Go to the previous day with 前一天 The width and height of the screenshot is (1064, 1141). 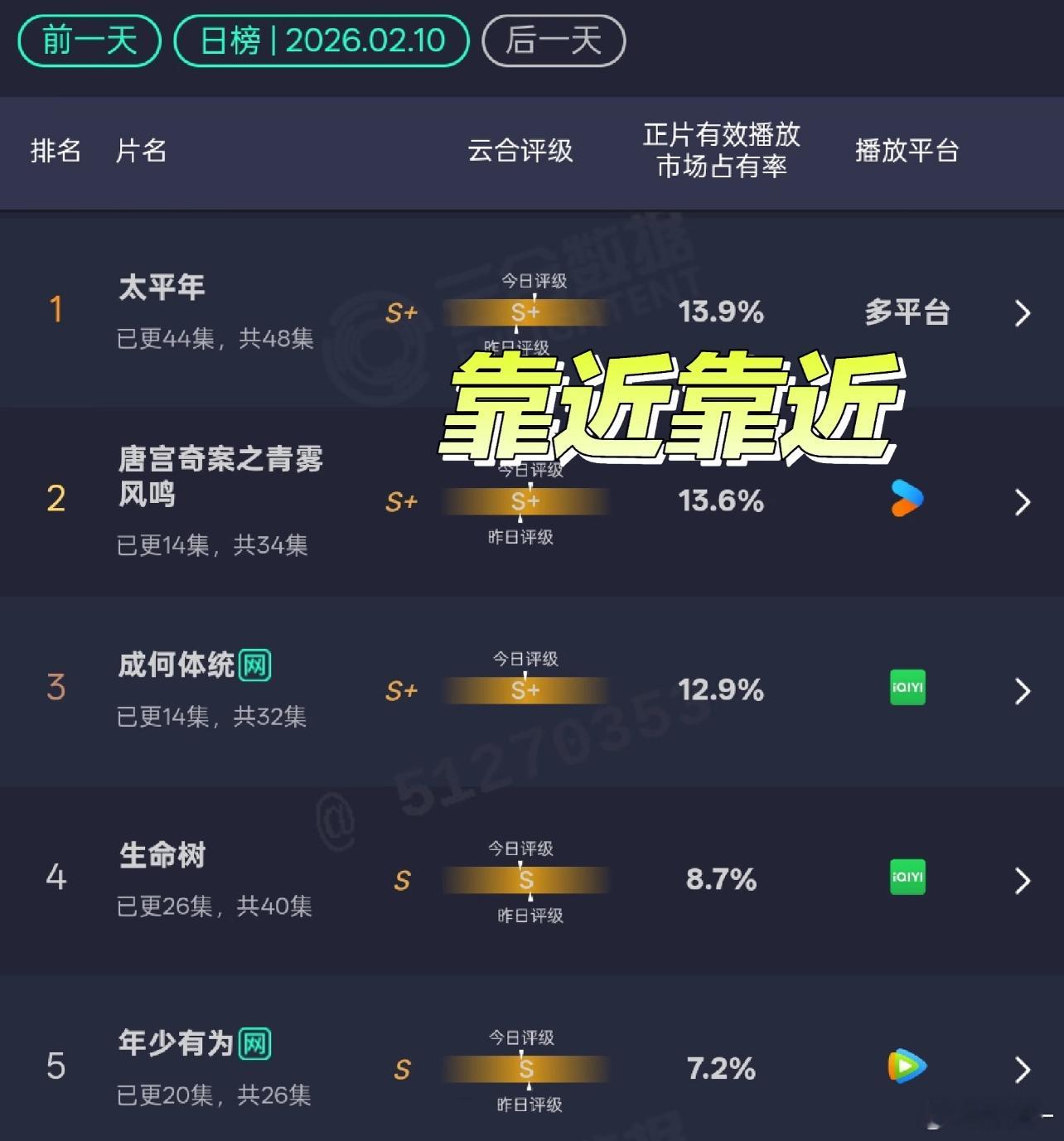[87, 40]
